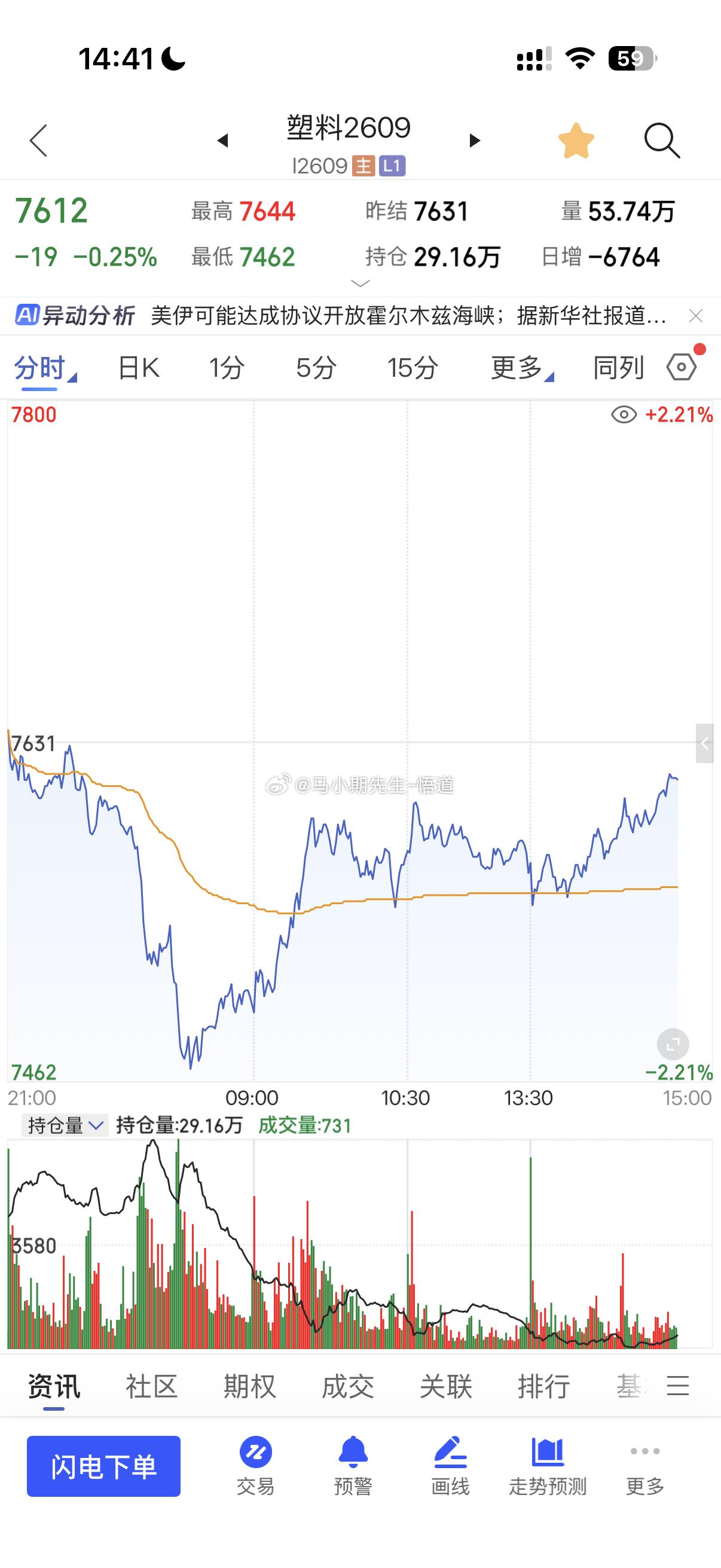Open chart settings hexagon icon
Image resolution: width=721 pixels, height=1568 pixels.
pos(682,367)
